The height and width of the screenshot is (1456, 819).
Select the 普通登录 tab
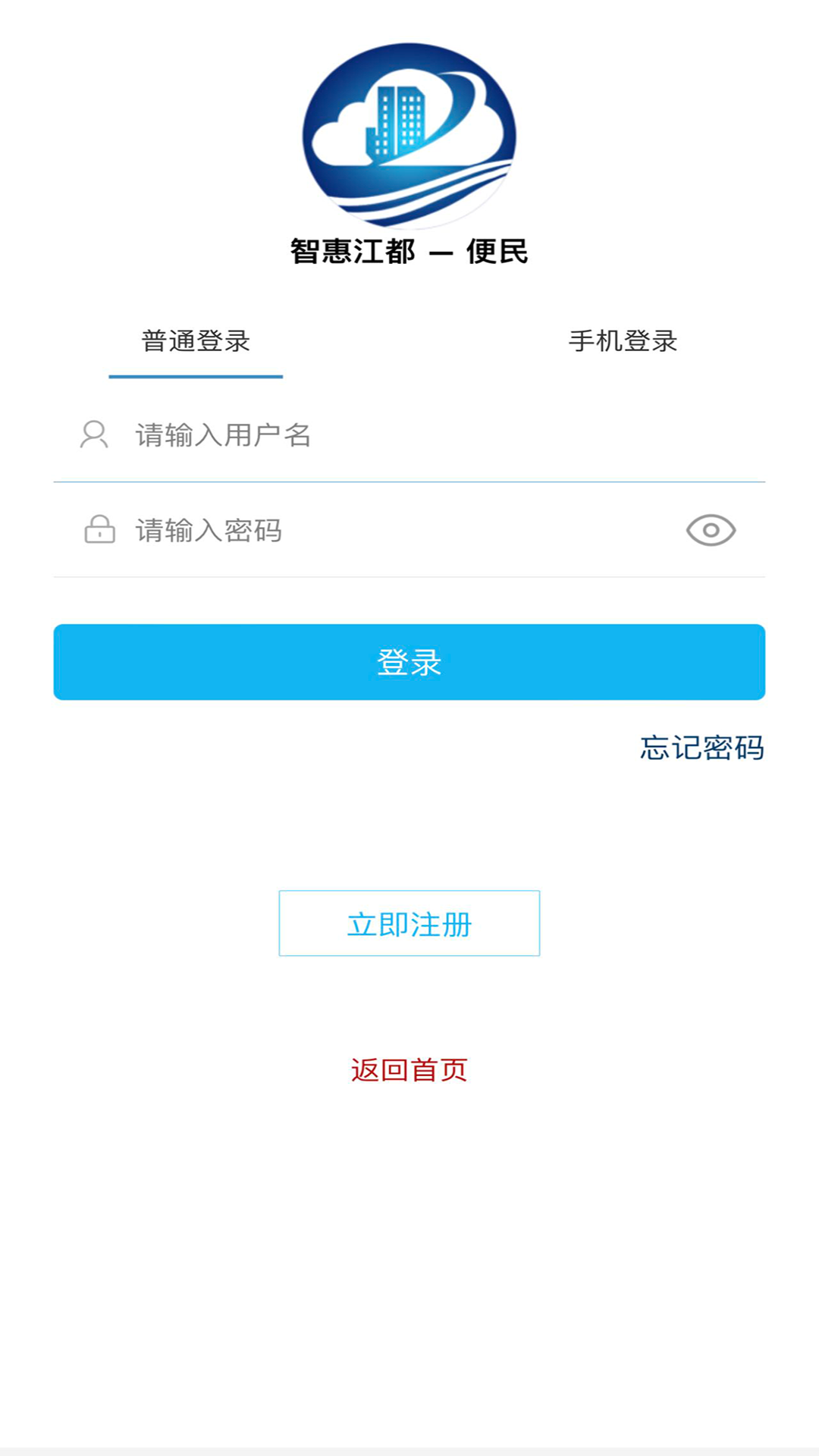coord(196,341)
